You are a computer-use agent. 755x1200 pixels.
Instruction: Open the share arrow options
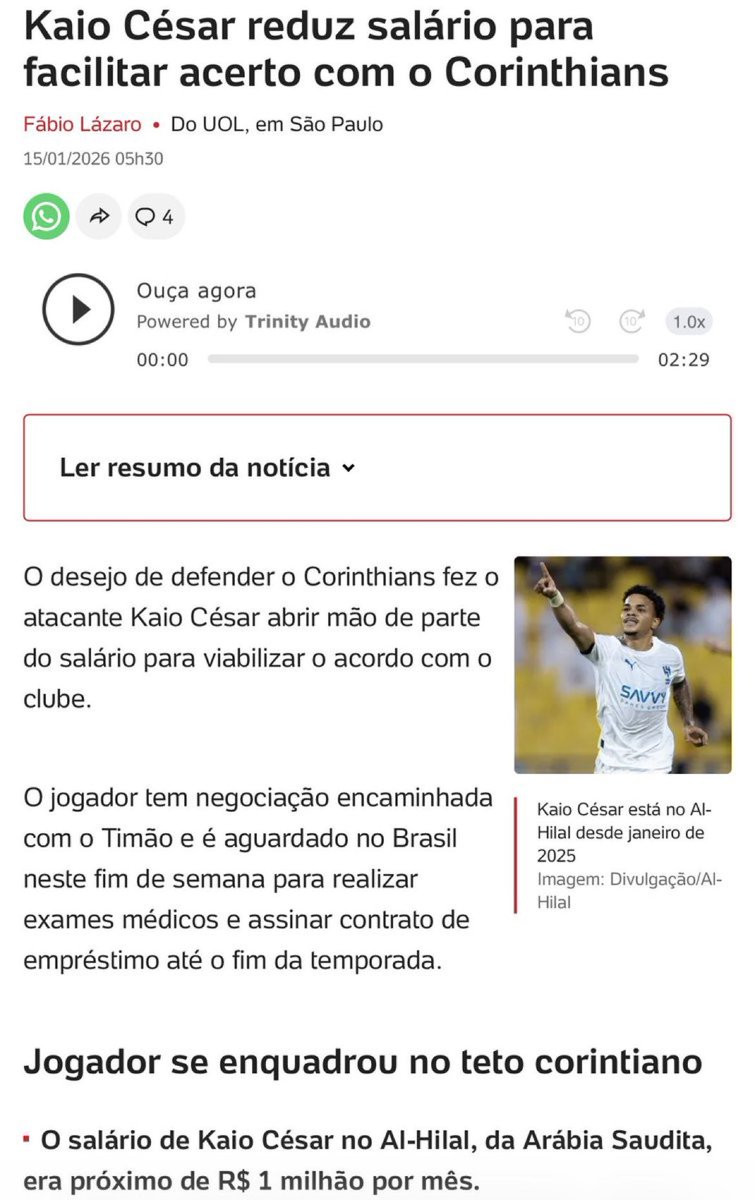coord(99,216)
